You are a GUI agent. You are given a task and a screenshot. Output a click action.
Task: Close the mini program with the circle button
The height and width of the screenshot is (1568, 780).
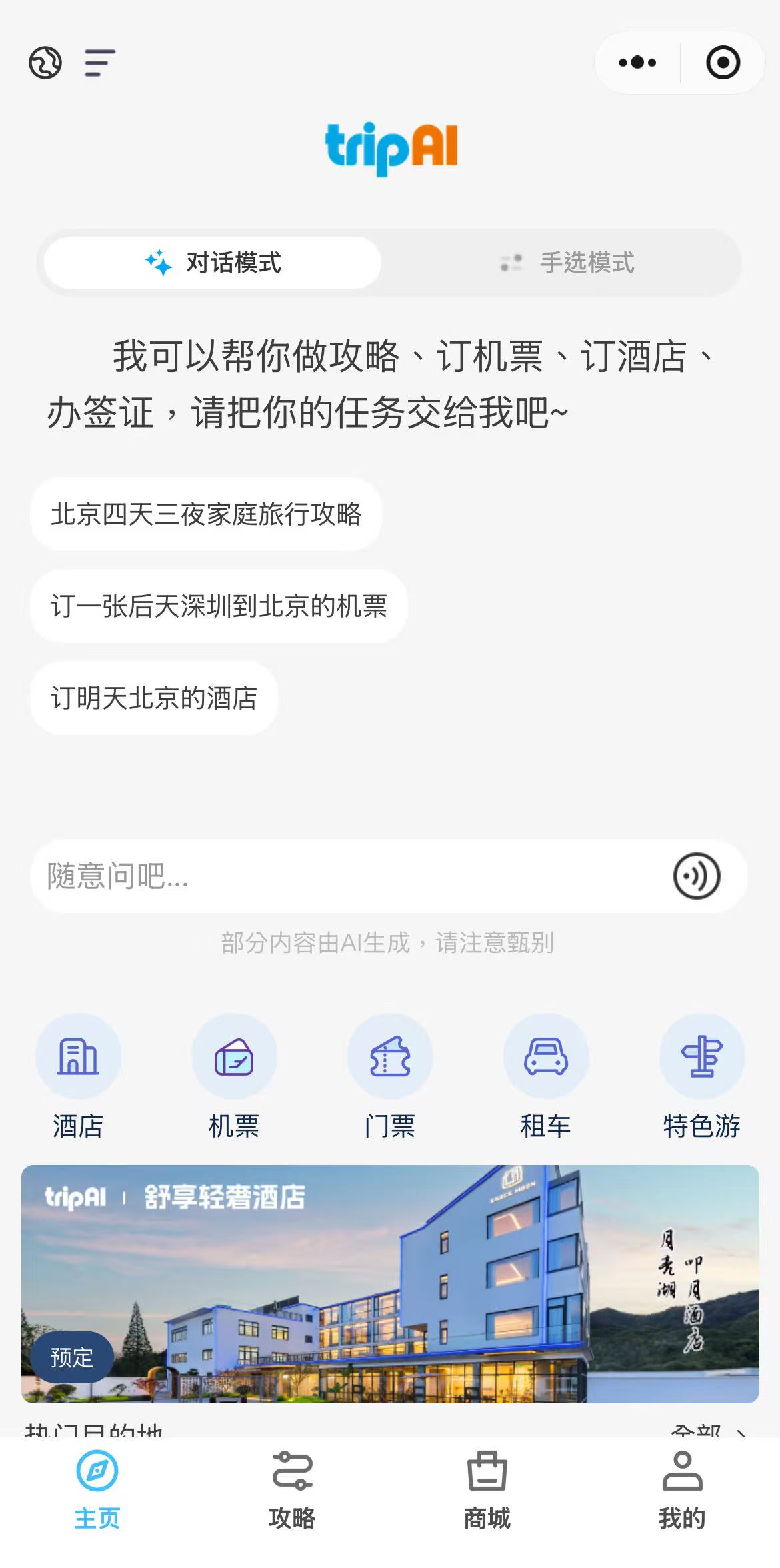[723, 63]
